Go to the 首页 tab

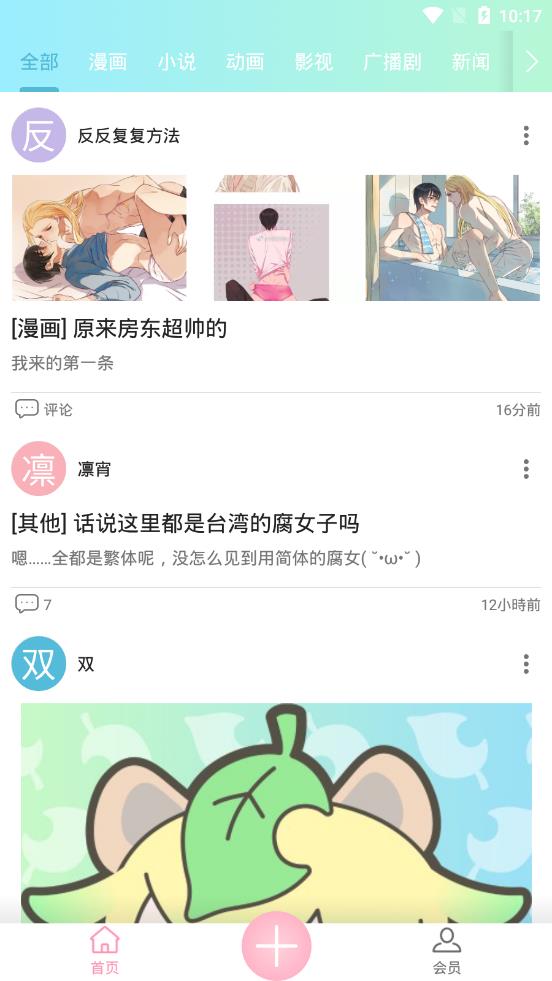tap(105, 950)
